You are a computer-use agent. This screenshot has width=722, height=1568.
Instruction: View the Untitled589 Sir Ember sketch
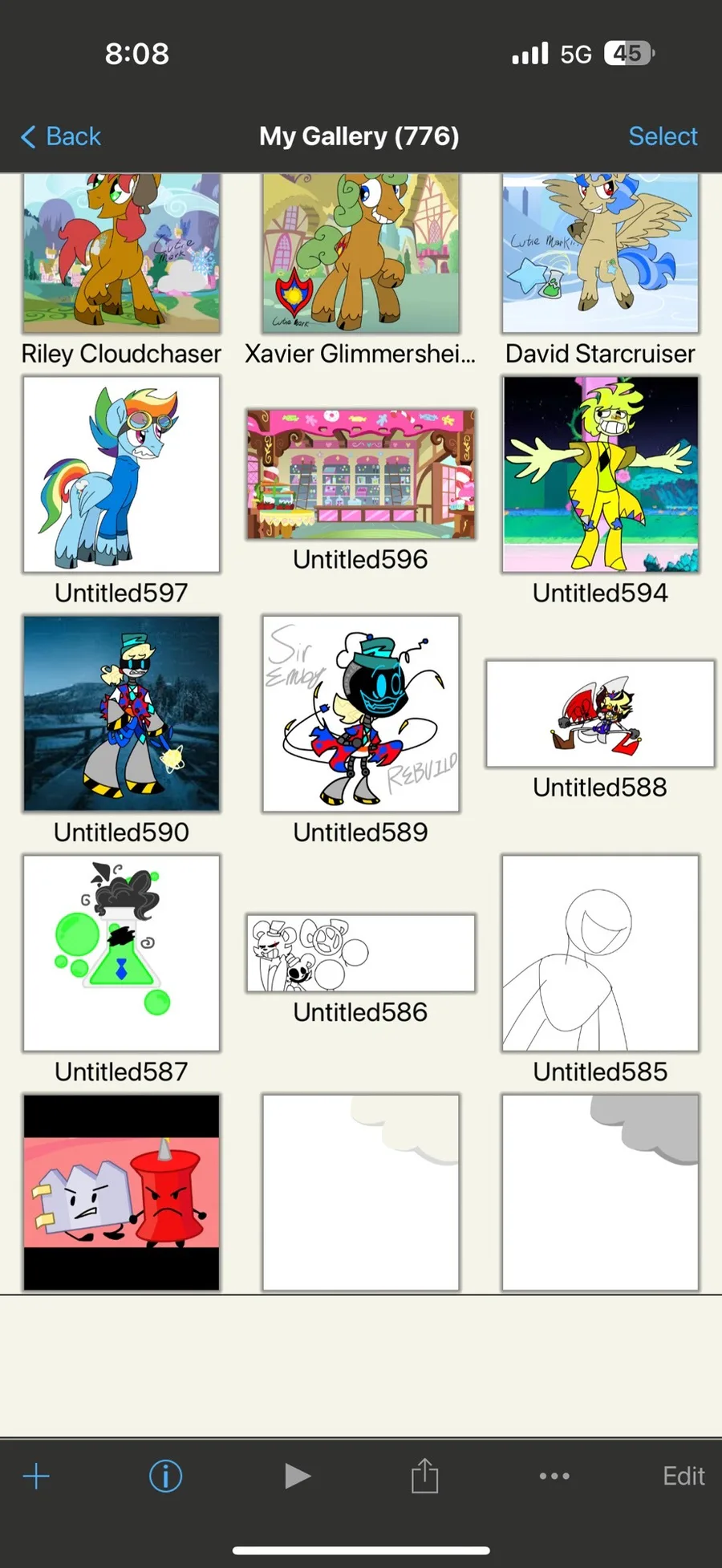(x=361, y=713)
